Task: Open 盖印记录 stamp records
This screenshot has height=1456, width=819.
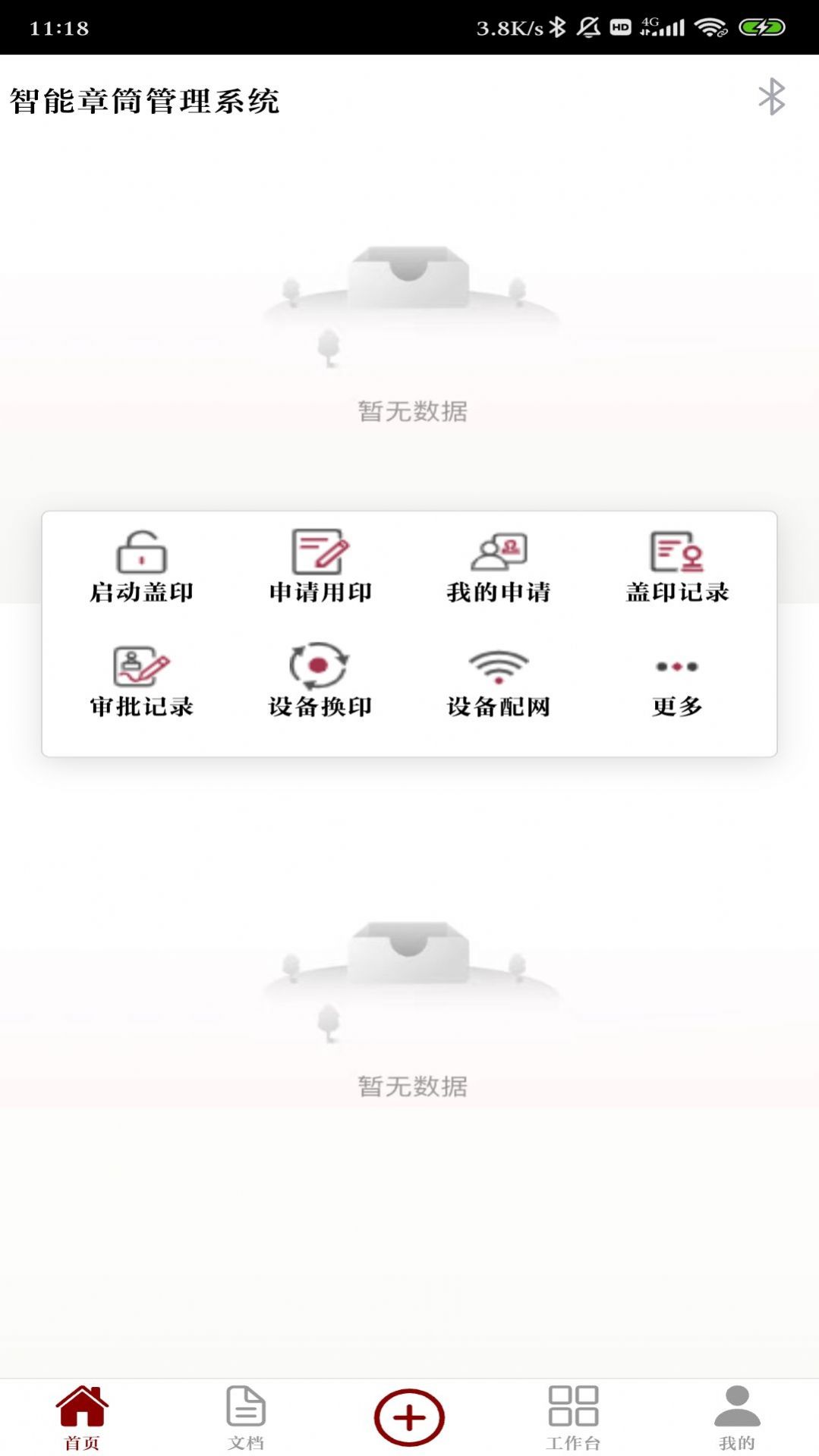Action: 677,567
